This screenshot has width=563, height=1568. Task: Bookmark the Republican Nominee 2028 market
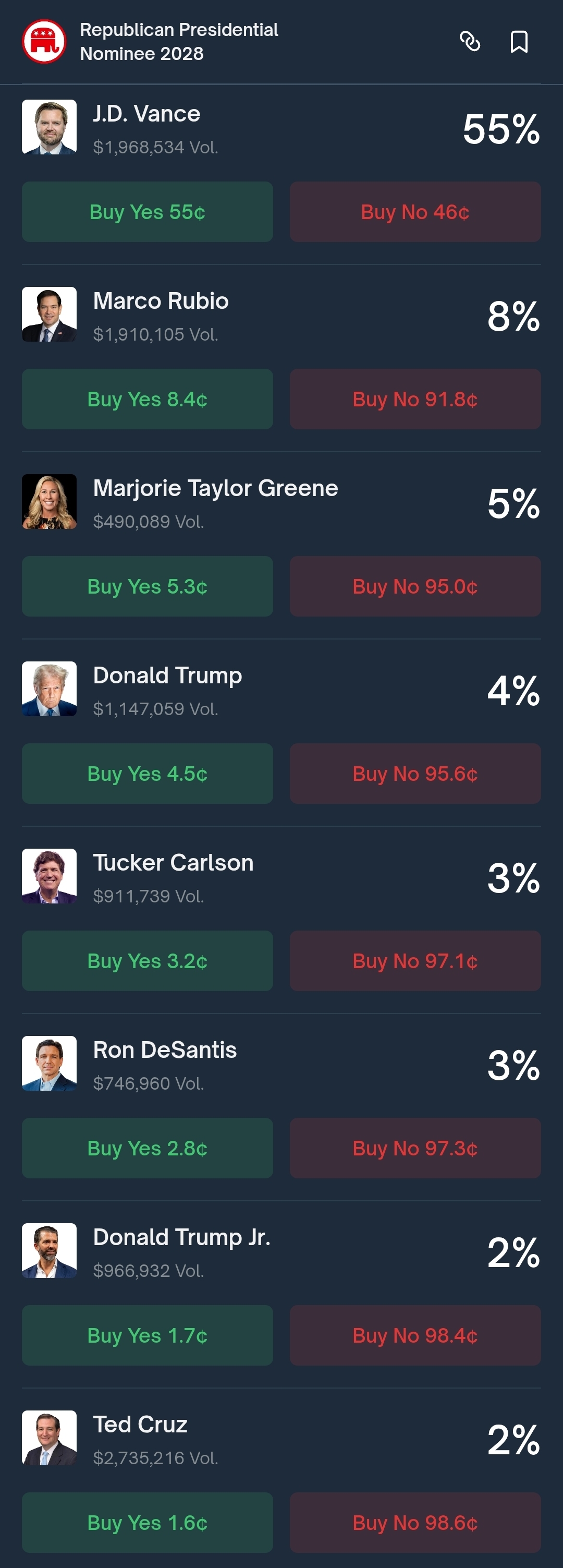(519, 41)
